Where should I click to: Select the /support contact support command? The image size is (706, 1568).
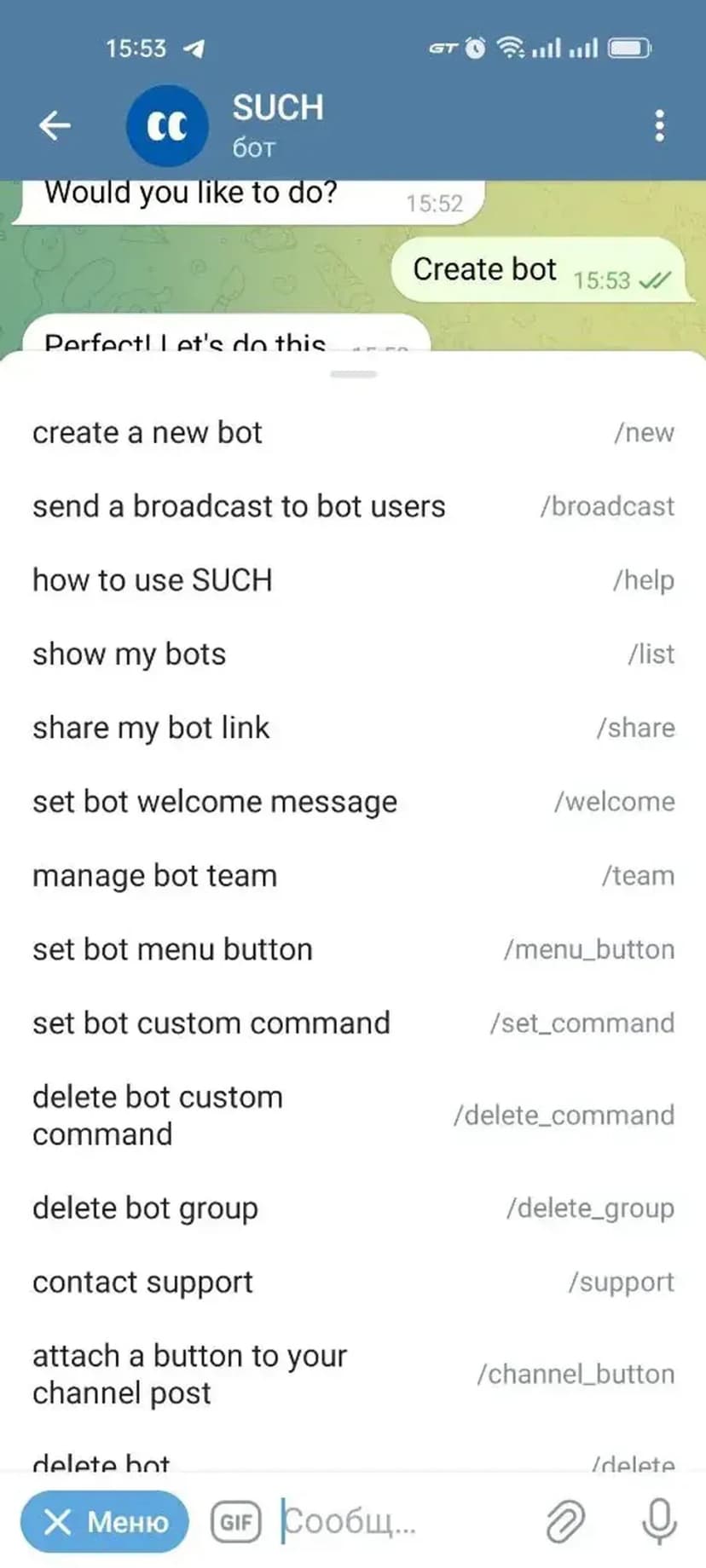(x=353, y=1283)
